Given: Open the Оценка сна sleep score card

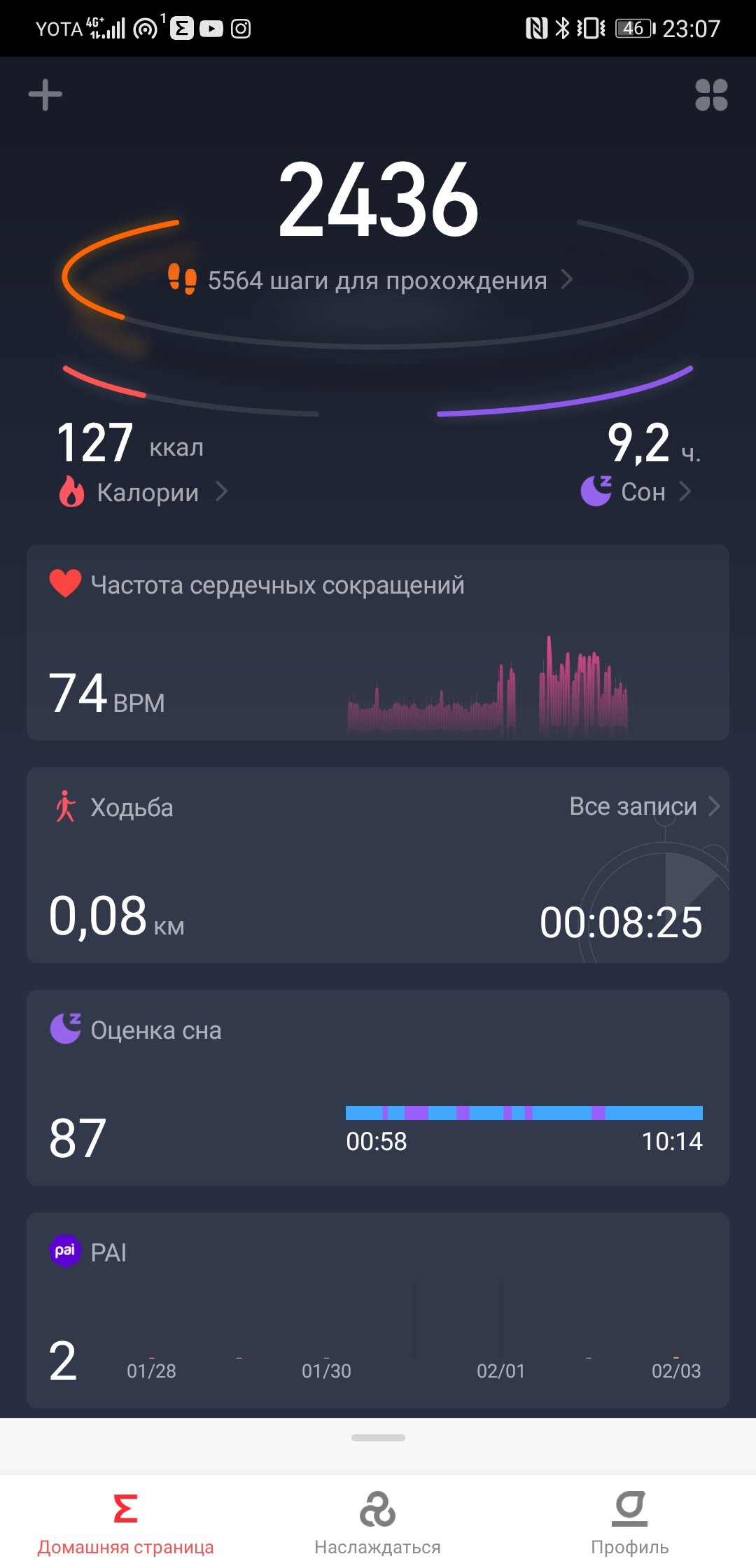Looking at the screenshot, I should 378,1087.
